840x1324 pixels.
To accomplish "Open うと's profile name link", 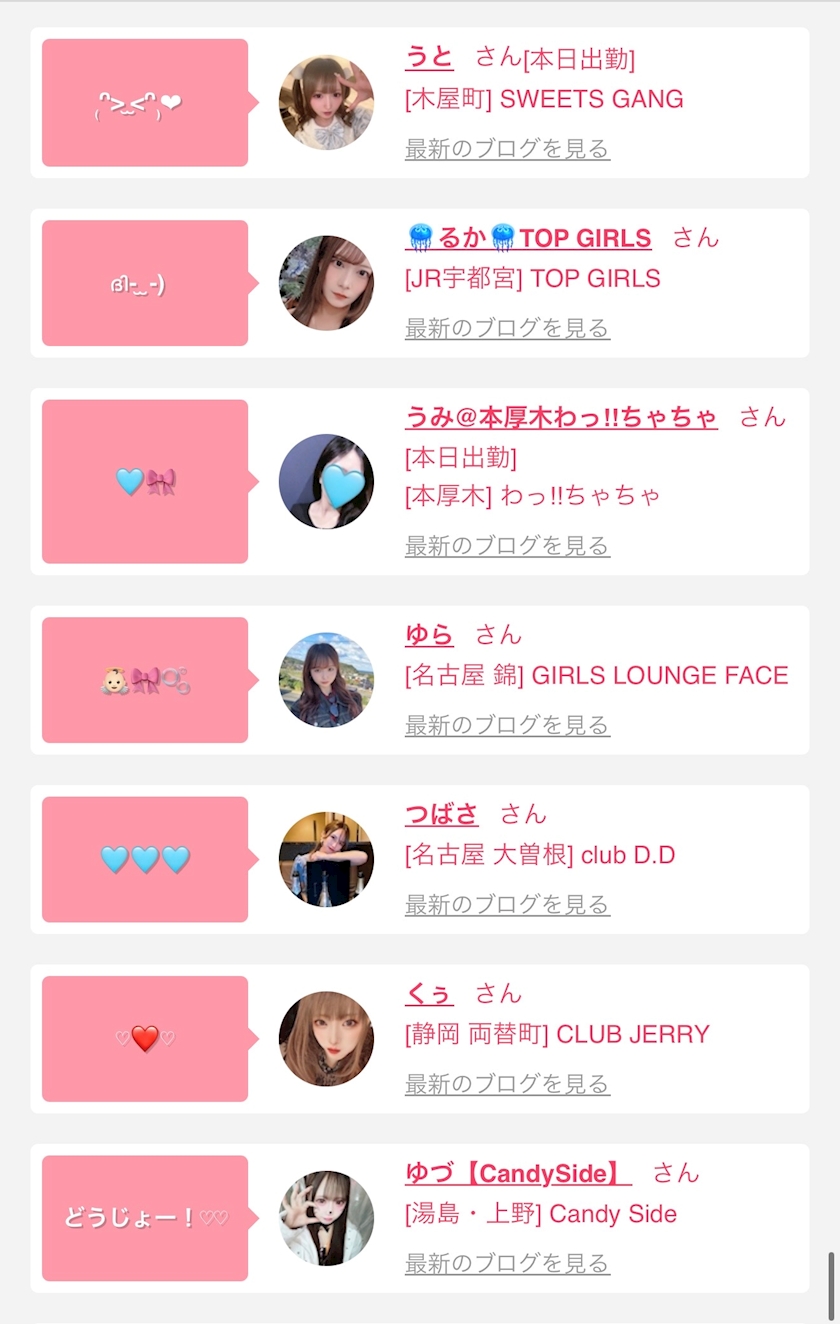I will 429,57.
